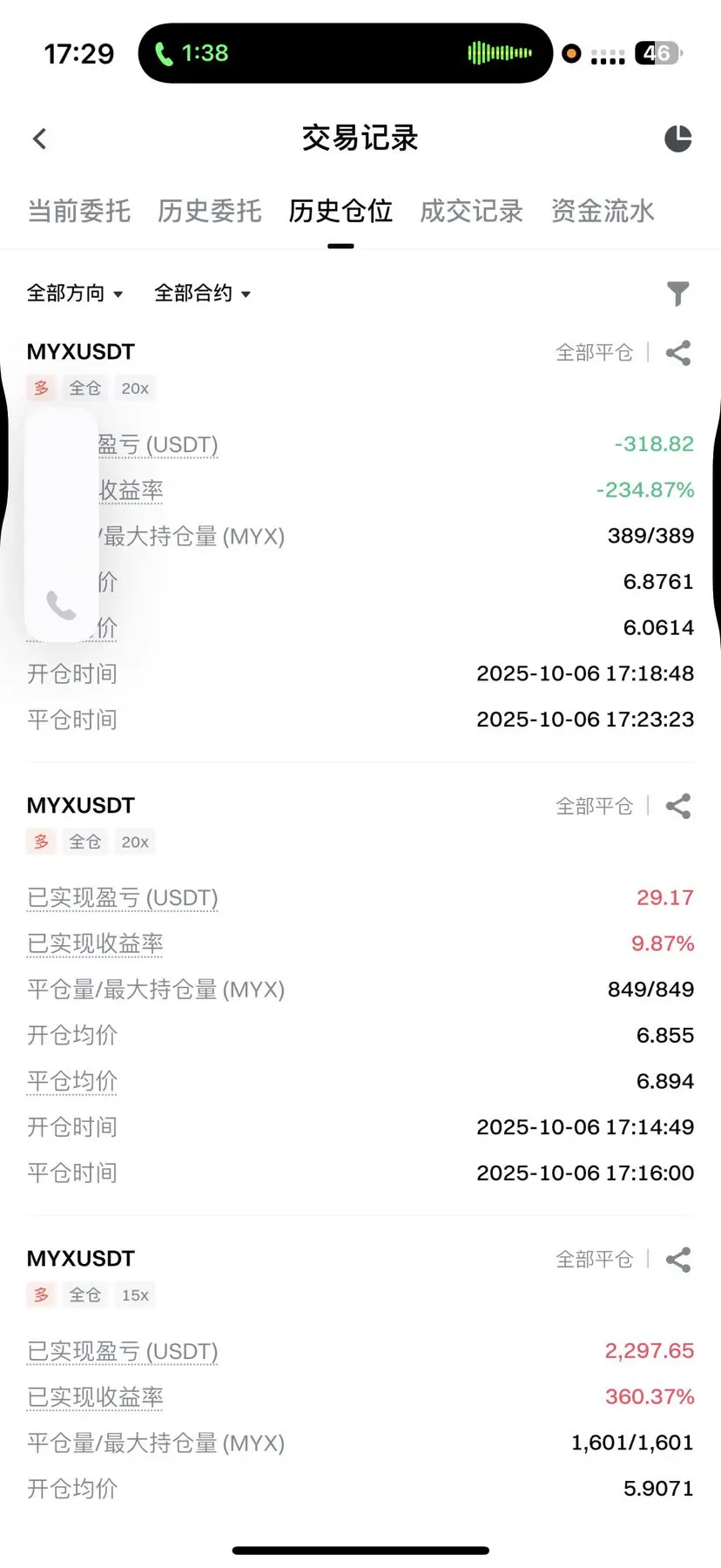The image size is (721, 1568).
Task: Share the -318.82 MYXUSDT position
Action: tap(677, 353)
